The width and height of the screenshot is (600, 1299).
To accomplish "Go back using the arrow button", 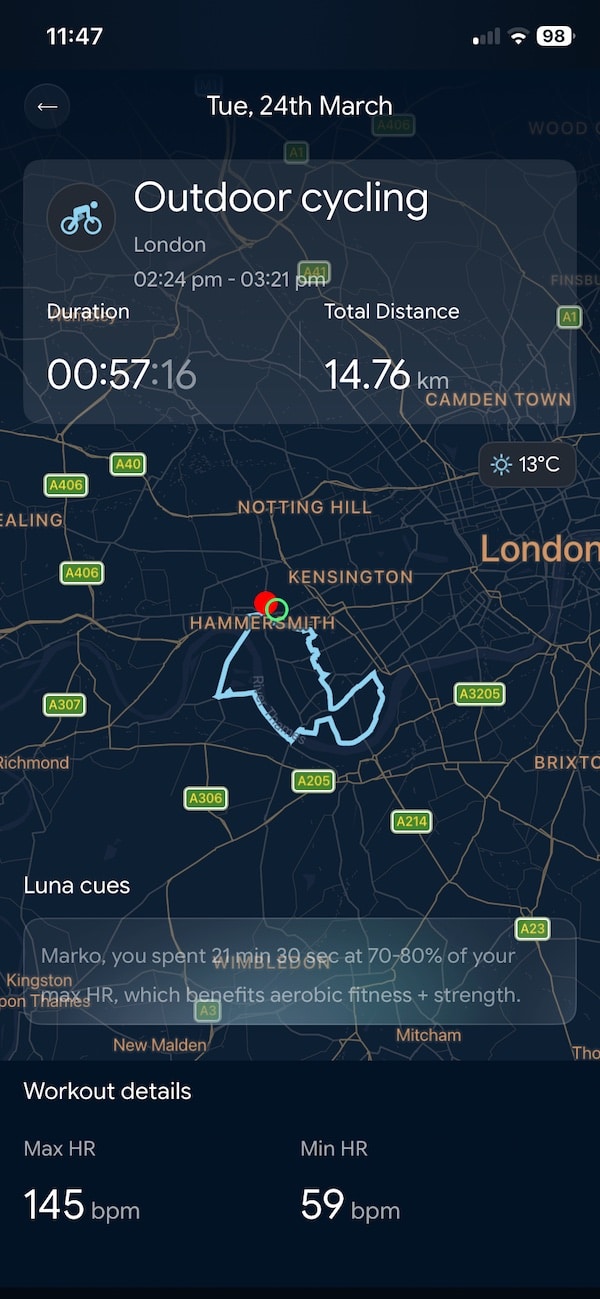I will coord(47,106).
